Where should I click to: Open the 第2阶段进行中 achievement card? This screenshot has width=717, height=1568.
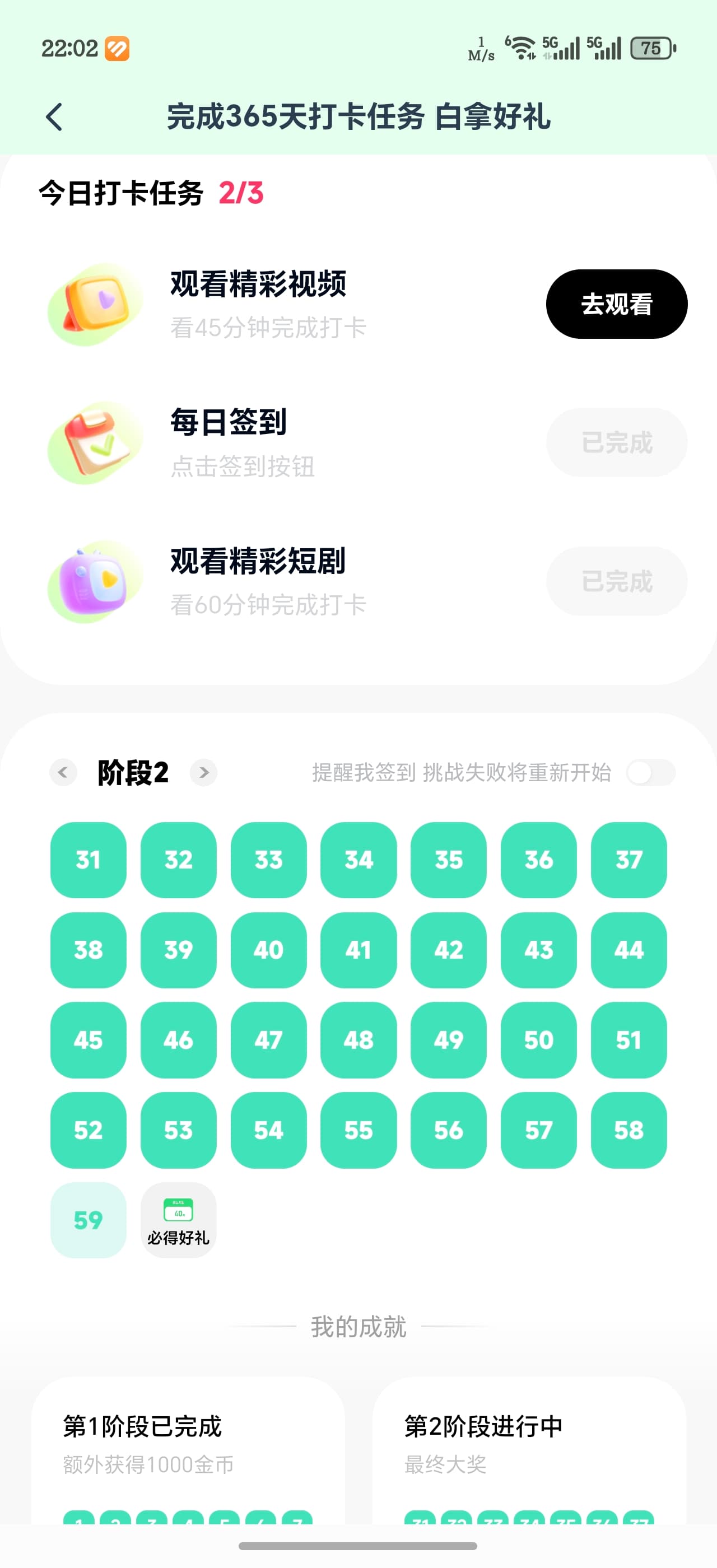pyautogui.click(x=528, y=1449)
